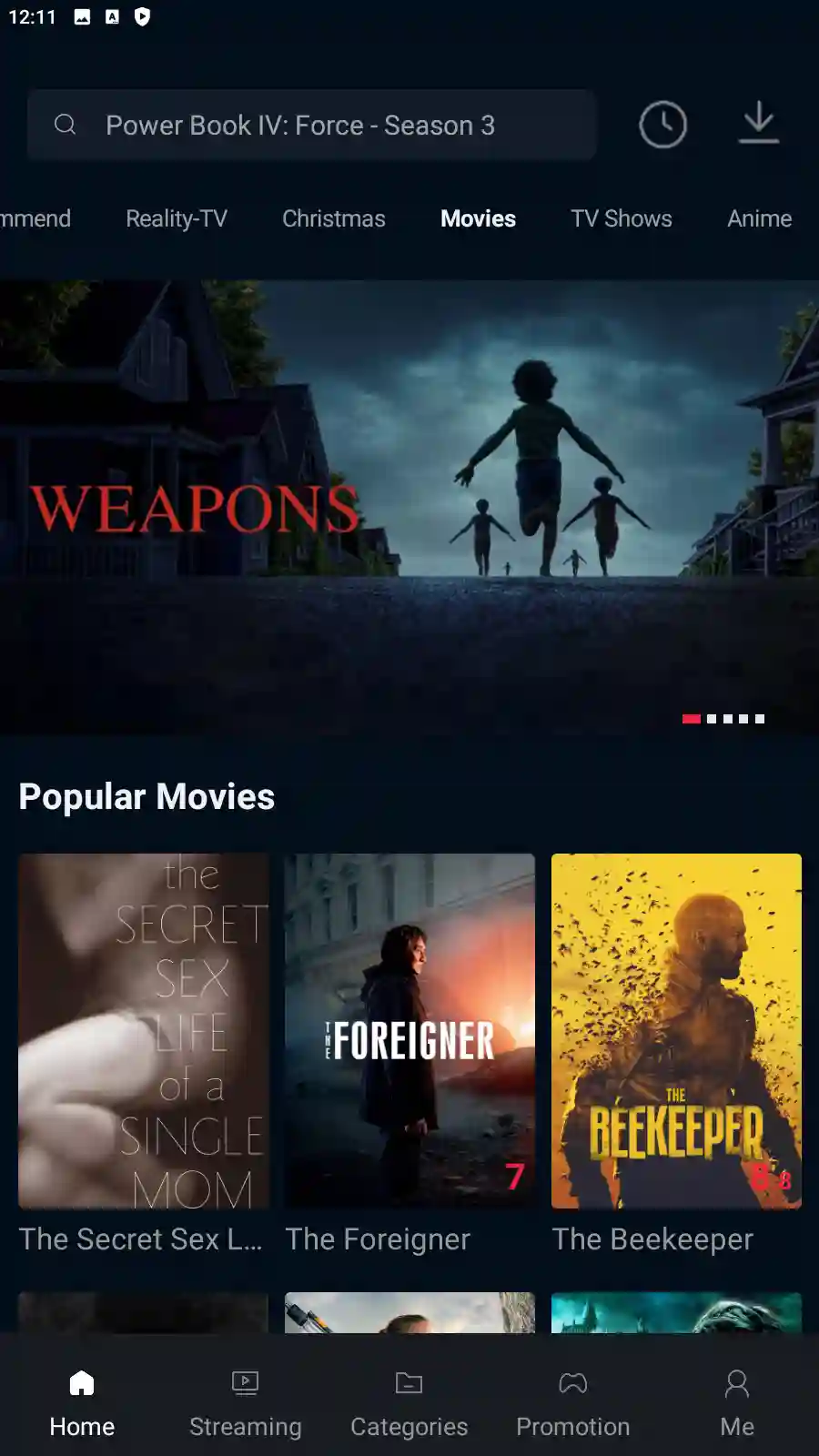Open The Foreigner movie card
The image size is (819, 1456).
(x=409, y=1031)
